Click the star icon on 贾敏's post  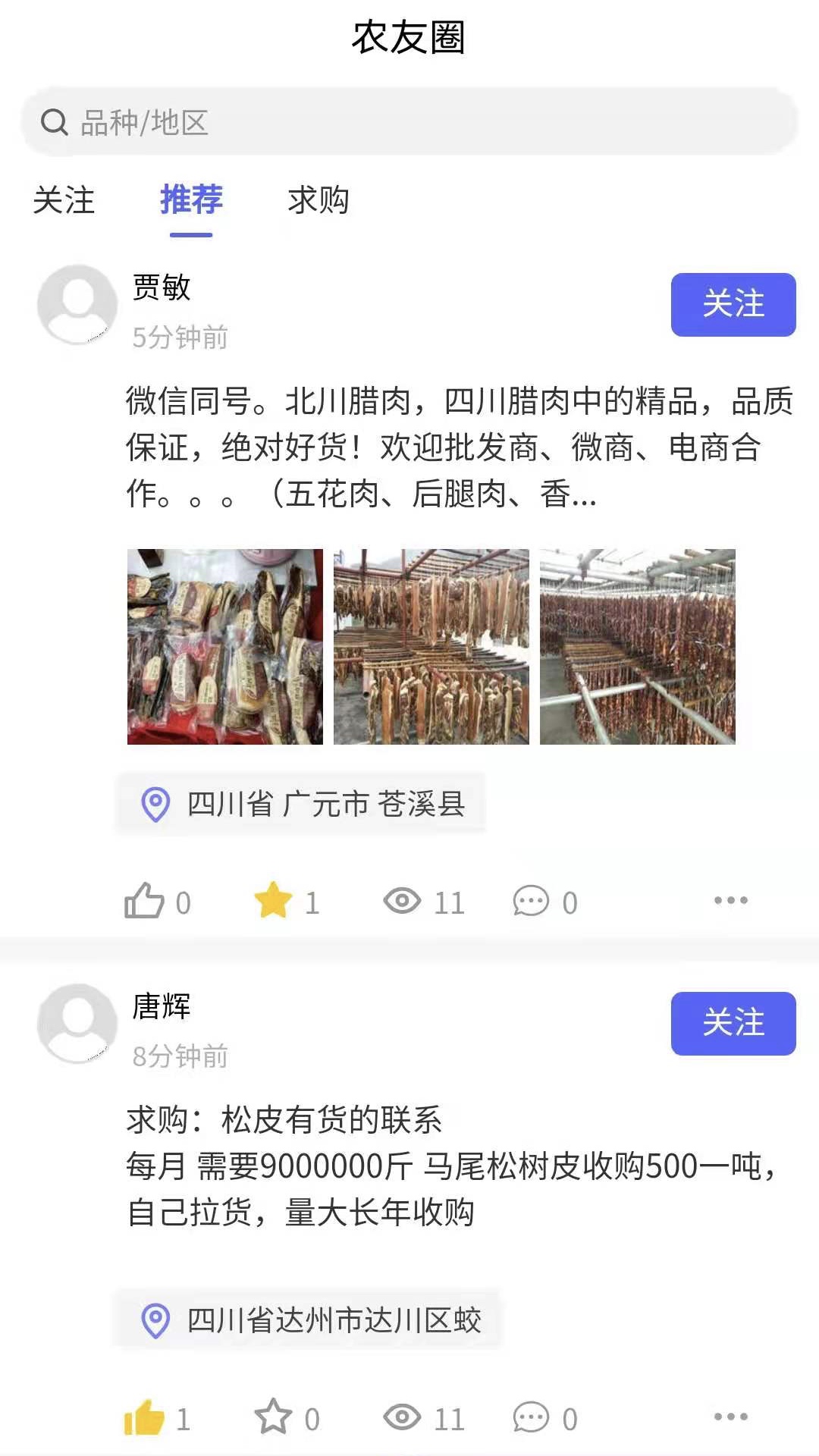275,899
